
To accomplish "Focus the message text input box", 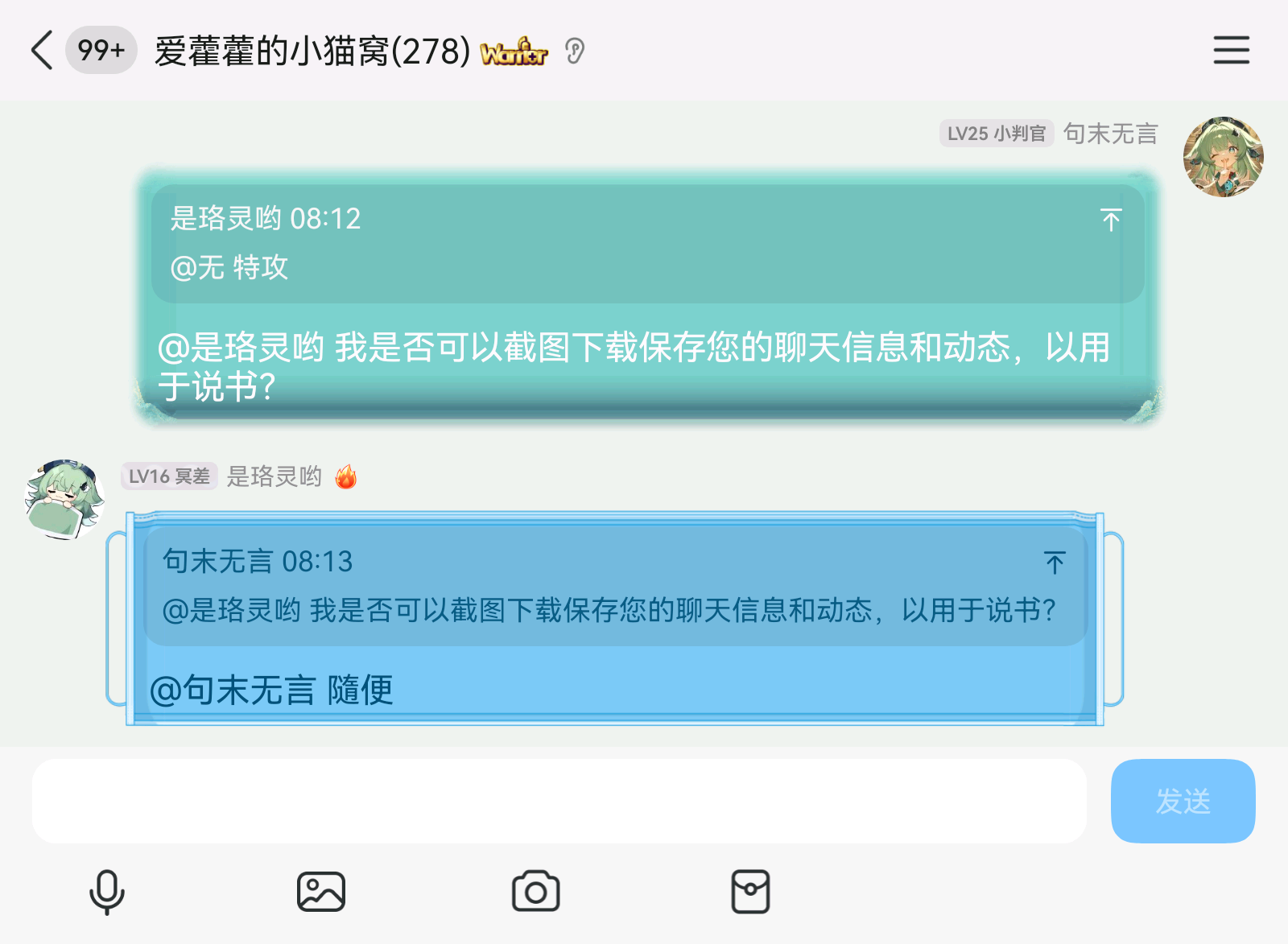I will point(559,801).
